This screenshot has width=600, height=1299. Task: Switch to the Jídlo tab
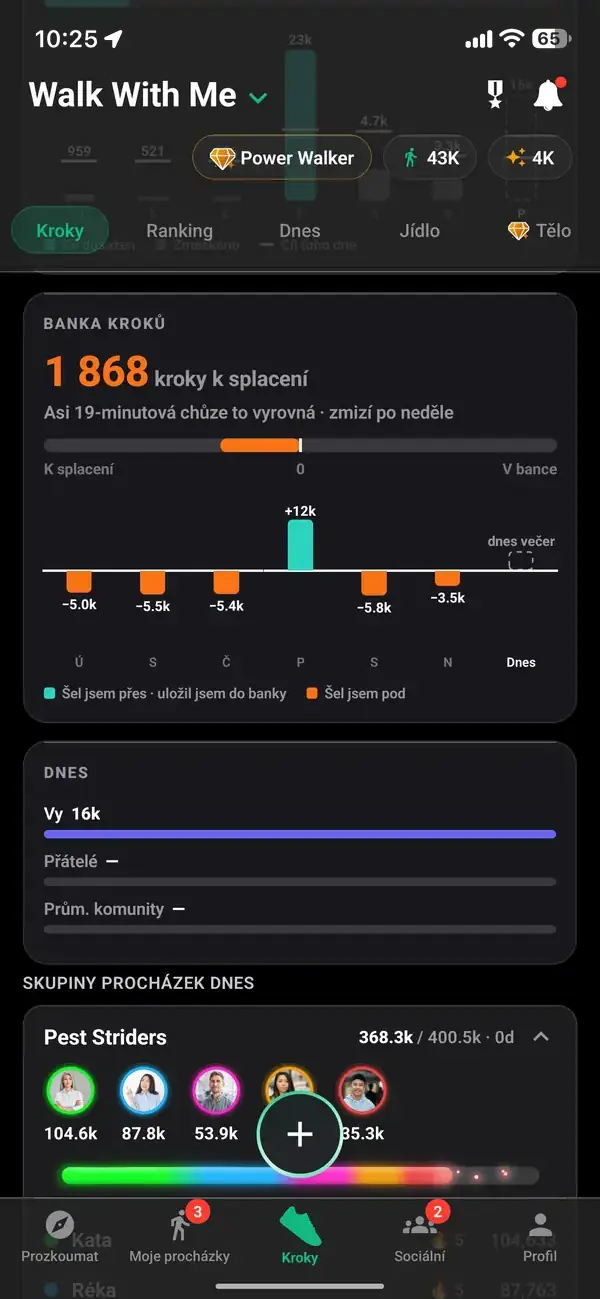[x=419, y=231]
